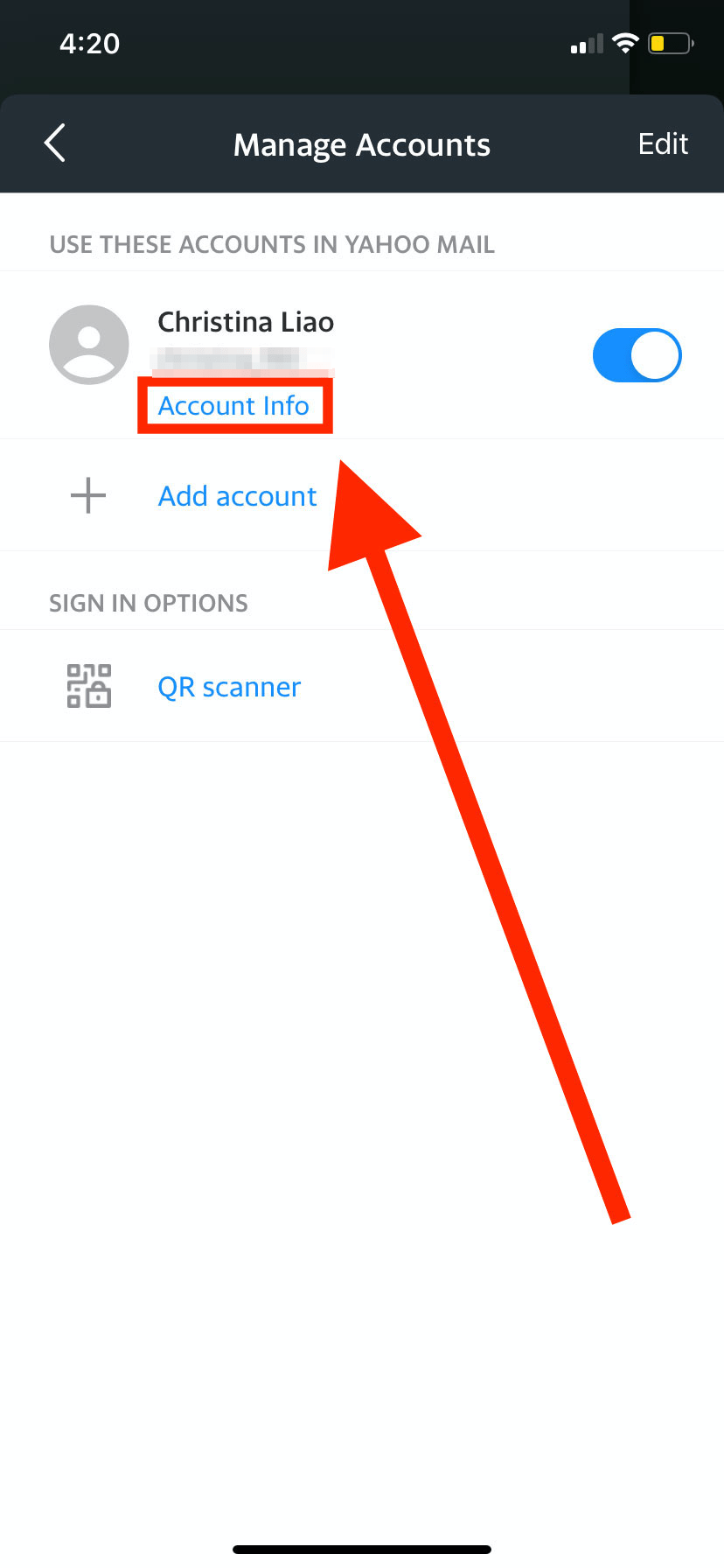
Task: Add account to Yahoo Mail
Action: (x=362, y=496)
